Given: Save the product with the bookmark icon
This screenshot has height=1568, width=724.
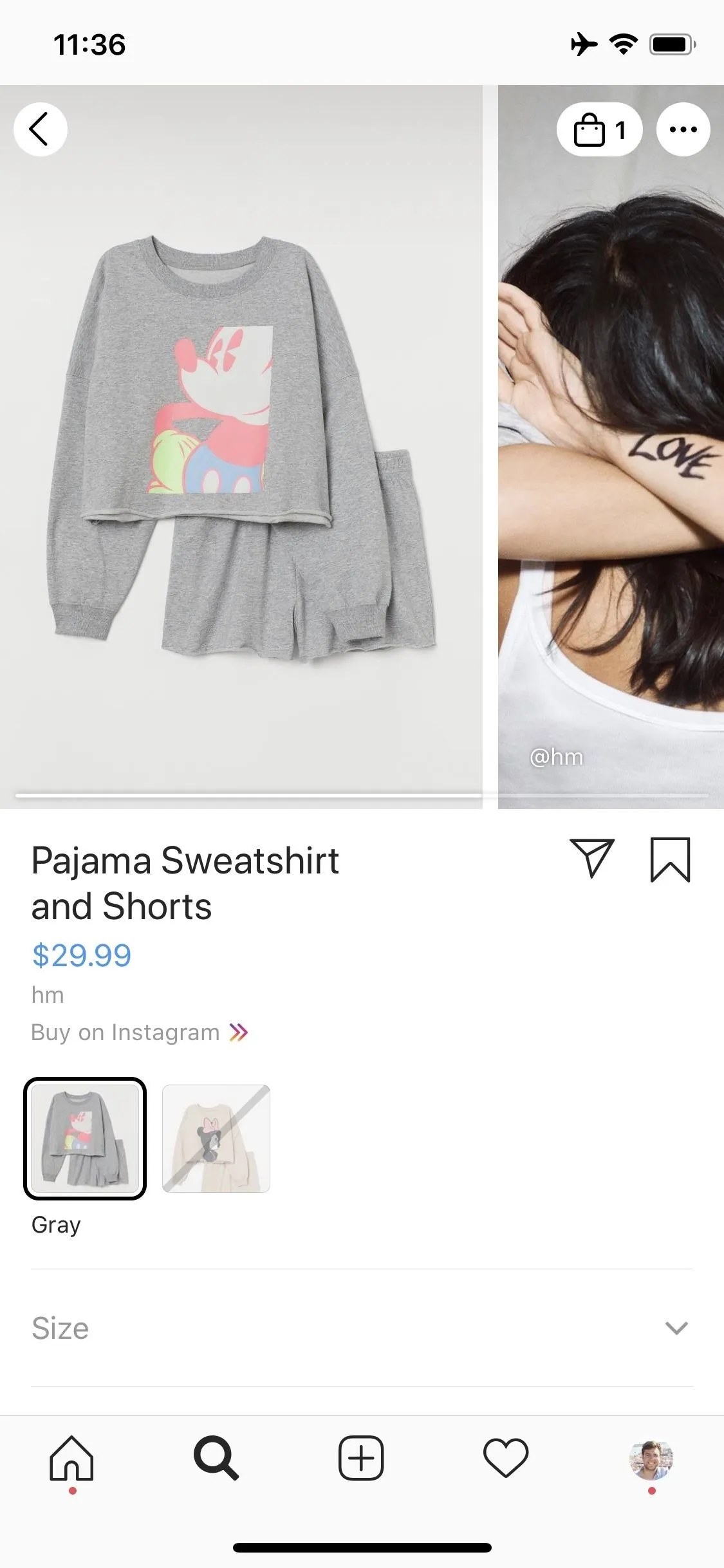Looking at the screenshot, I should 670,859.
